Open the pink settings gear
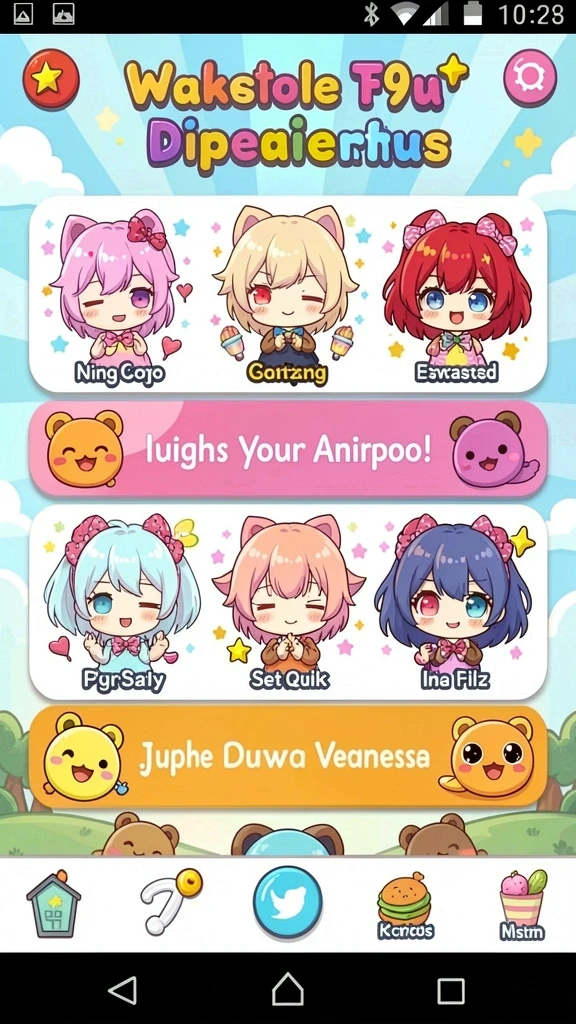This screenshot has height=1024, width=576. pyautogui.click(x=530, y=78)
